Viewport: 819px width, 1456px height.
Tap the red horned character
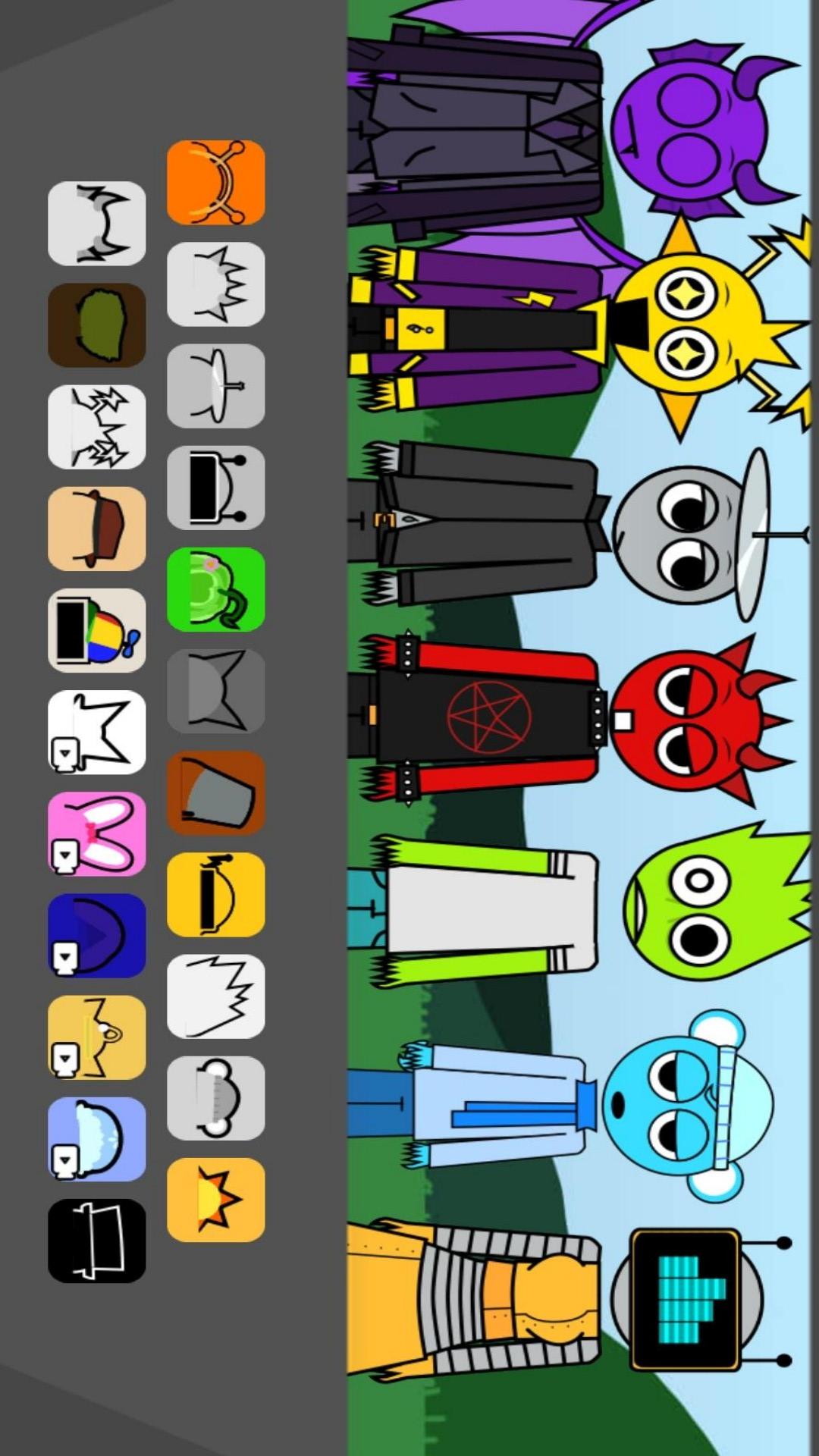click(x=576, y=717)
